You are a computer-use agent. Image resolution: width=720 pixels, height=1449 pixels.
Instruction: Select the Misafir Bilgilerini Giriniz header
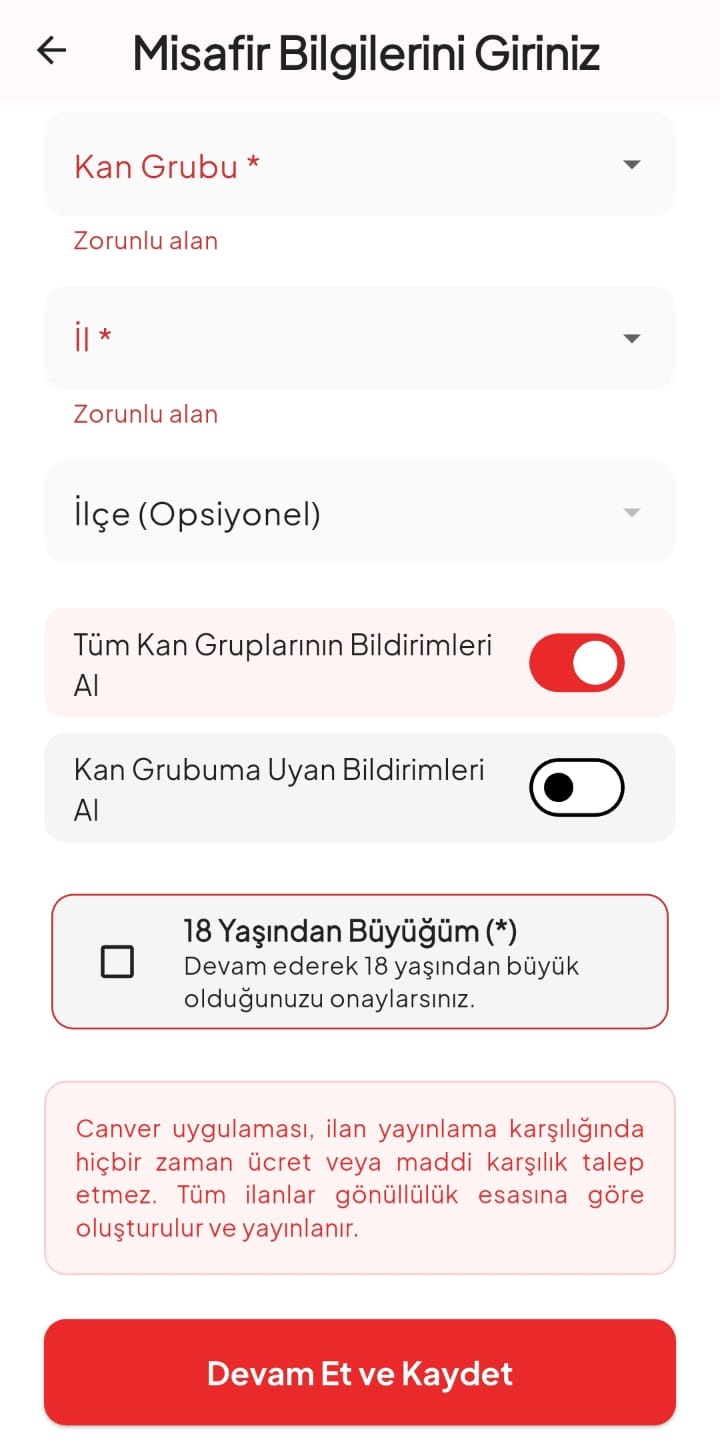click(366, 51)
